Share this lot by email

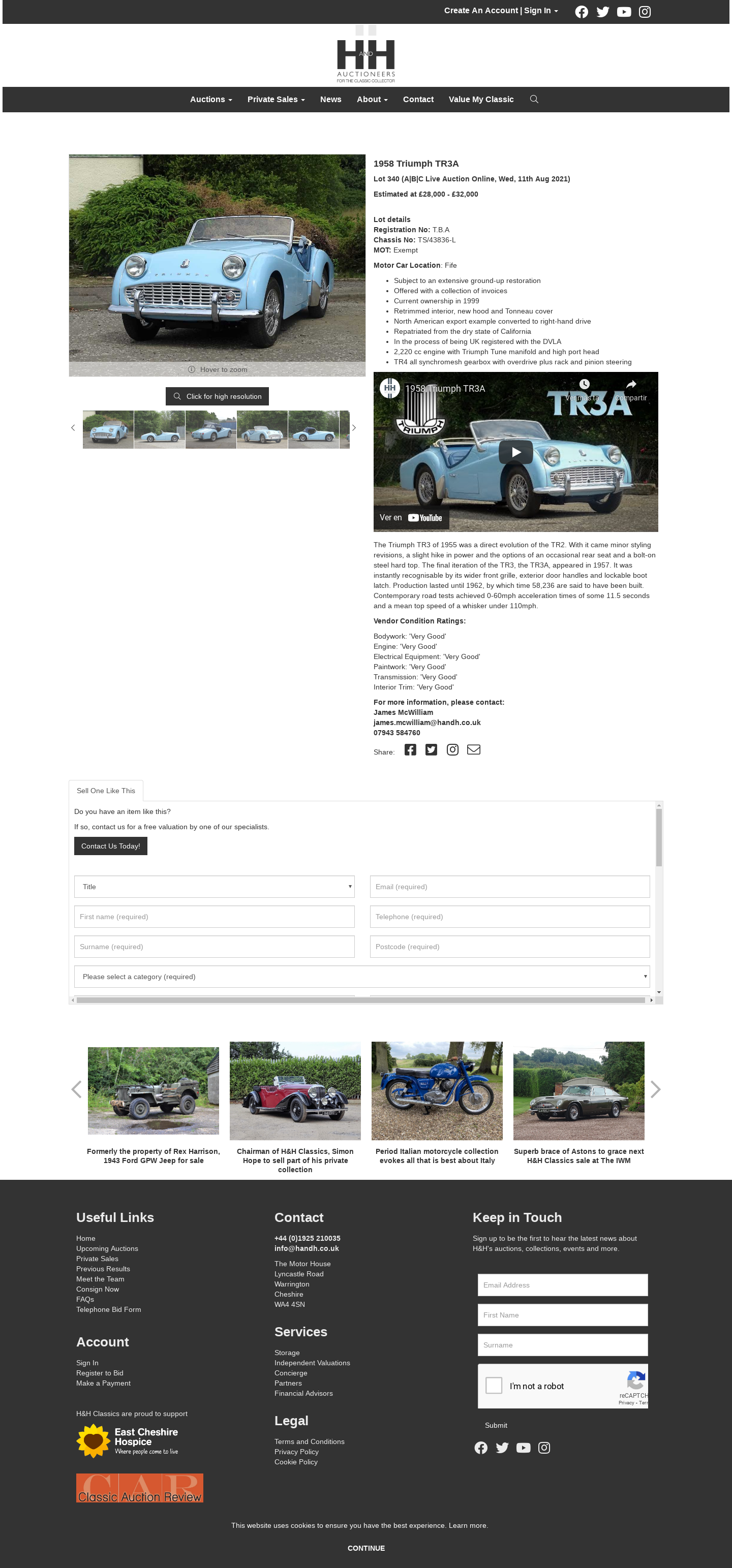[473, 749]
